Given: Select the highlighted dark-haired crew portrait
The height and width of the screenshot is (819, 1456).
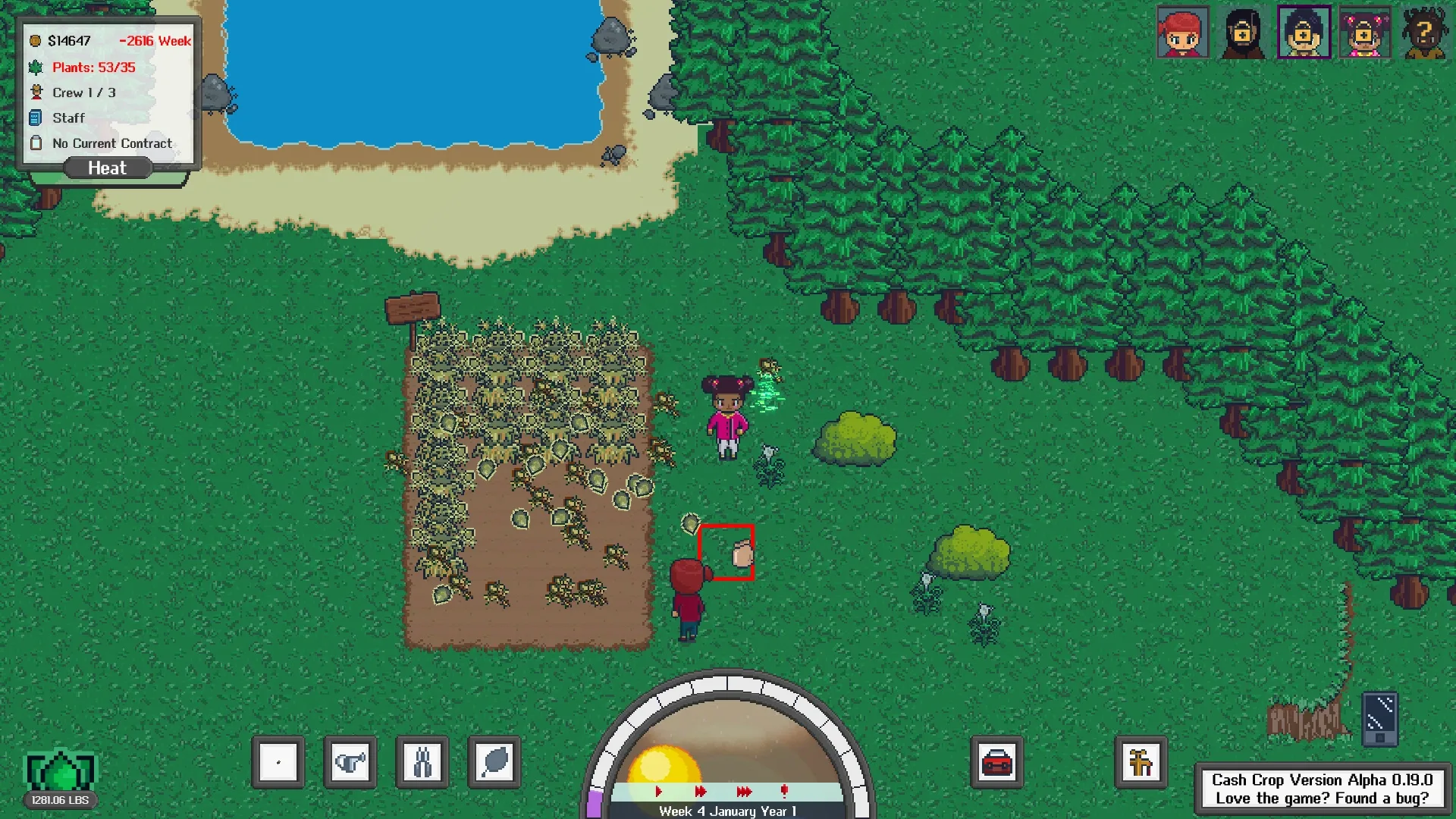Looking at the screenshot, I should 1304,33.
